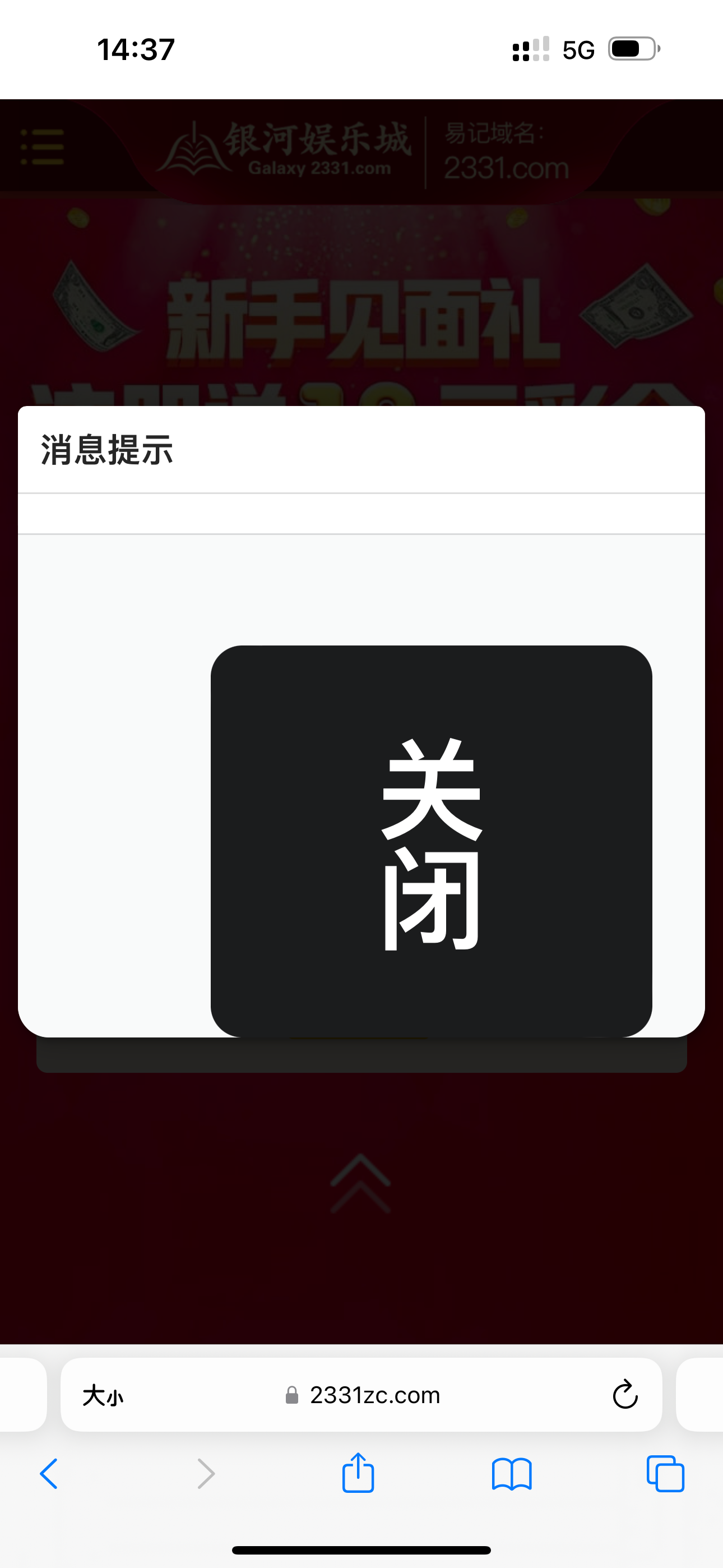This screenshot has width=723, height=1568.
Task: Reload the current page
Action: click(x=624, y=1395)
